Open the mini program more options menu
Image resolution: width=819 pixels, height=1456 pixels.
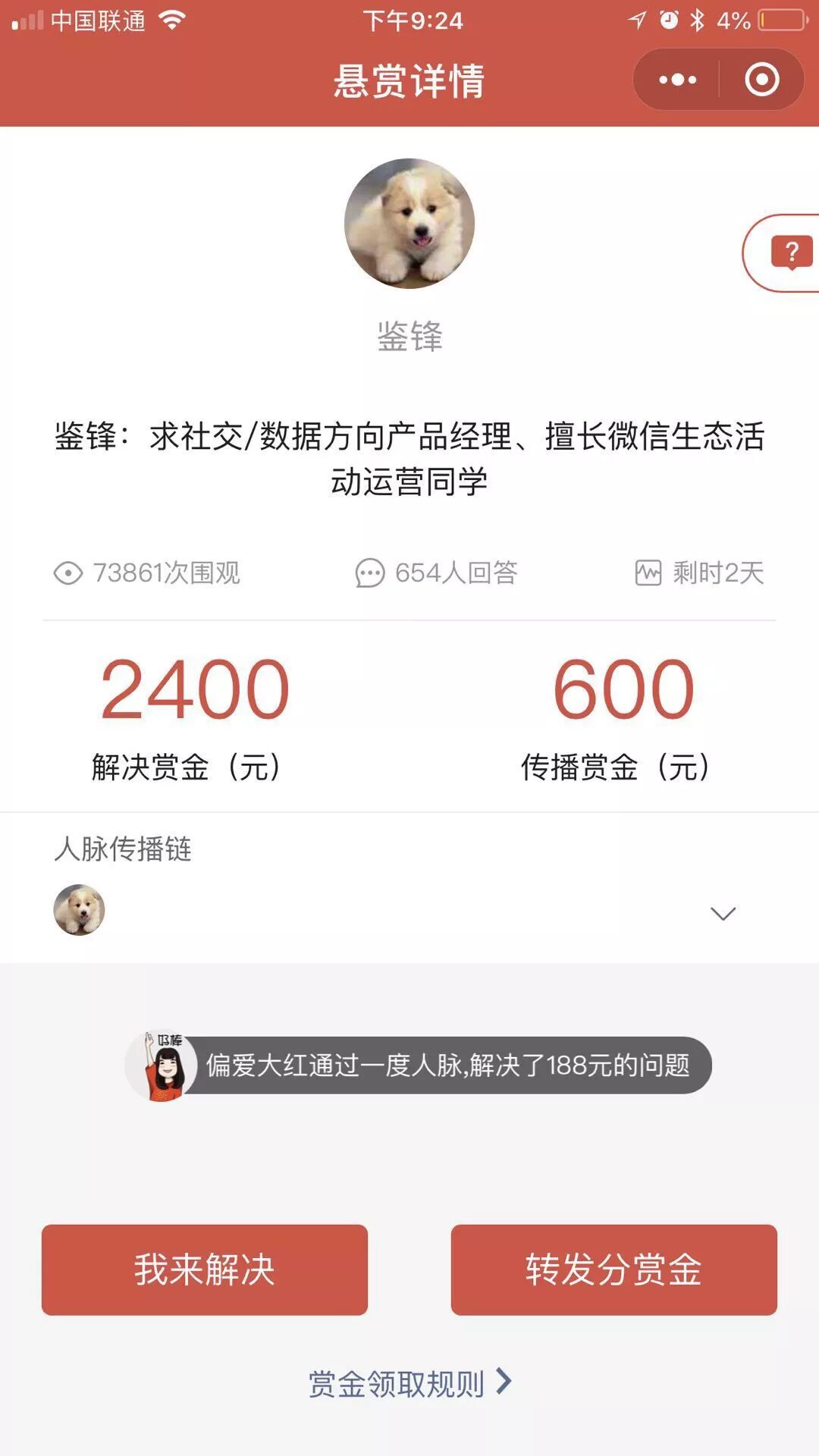(x=677, y=80)
